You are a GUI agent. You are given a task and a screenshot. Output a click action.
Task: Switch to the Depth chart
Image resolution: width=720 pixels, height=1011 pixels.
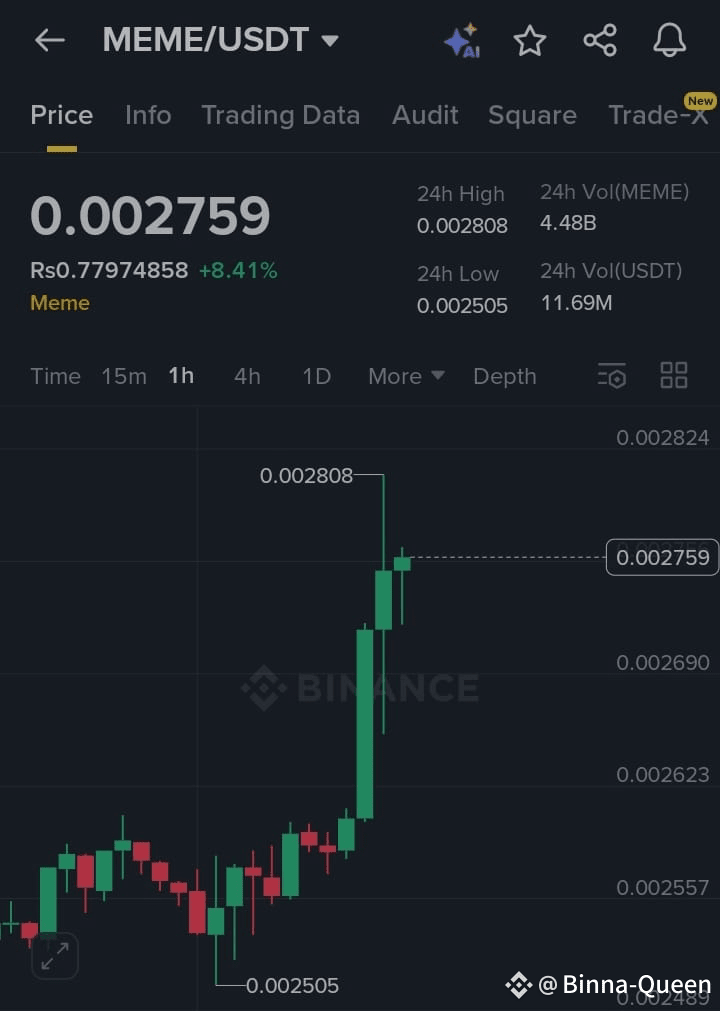click(504, 376)
